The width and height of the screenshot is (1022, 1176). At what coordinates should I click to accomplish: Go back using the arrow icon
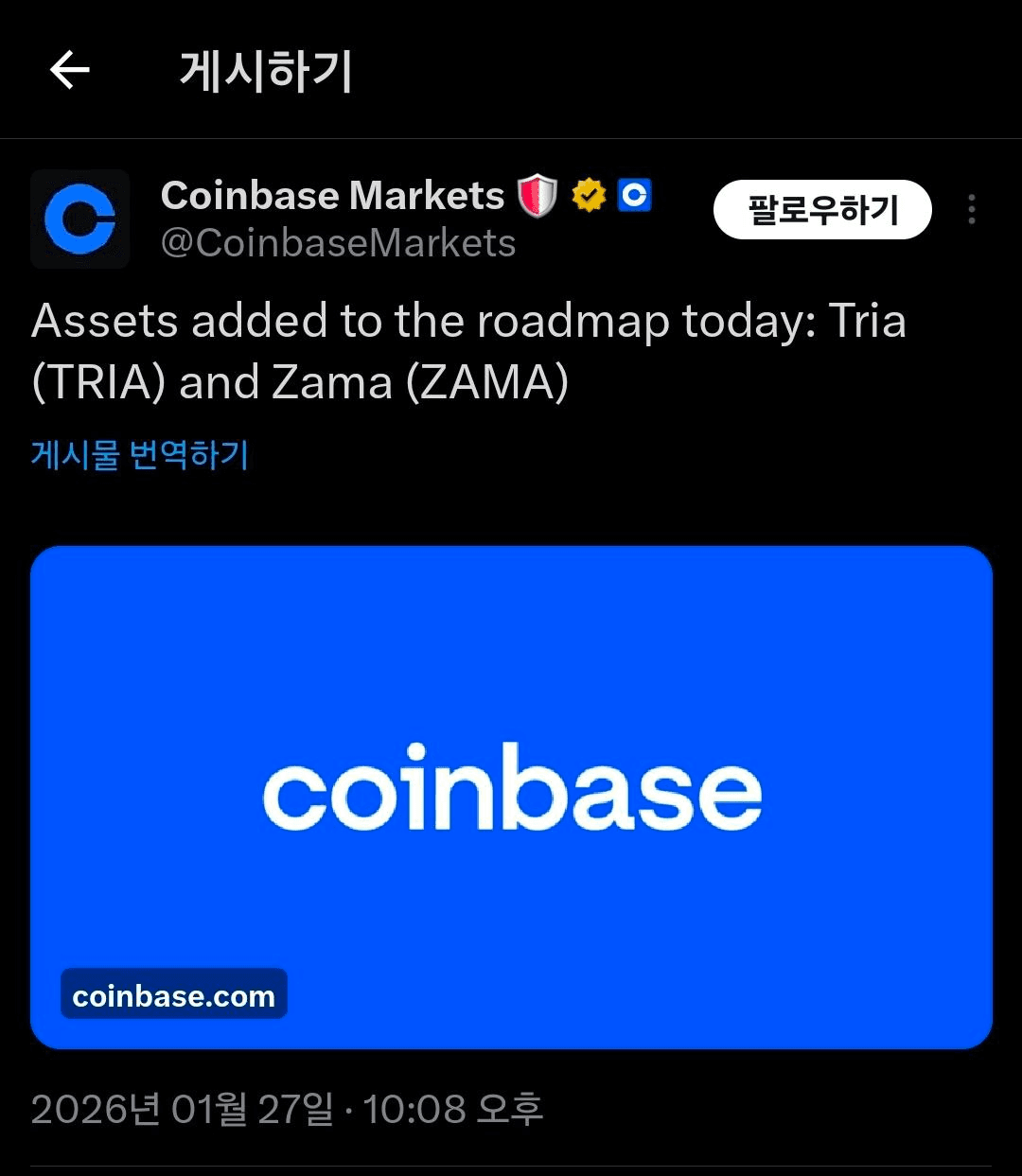click(x=70, y=70)
